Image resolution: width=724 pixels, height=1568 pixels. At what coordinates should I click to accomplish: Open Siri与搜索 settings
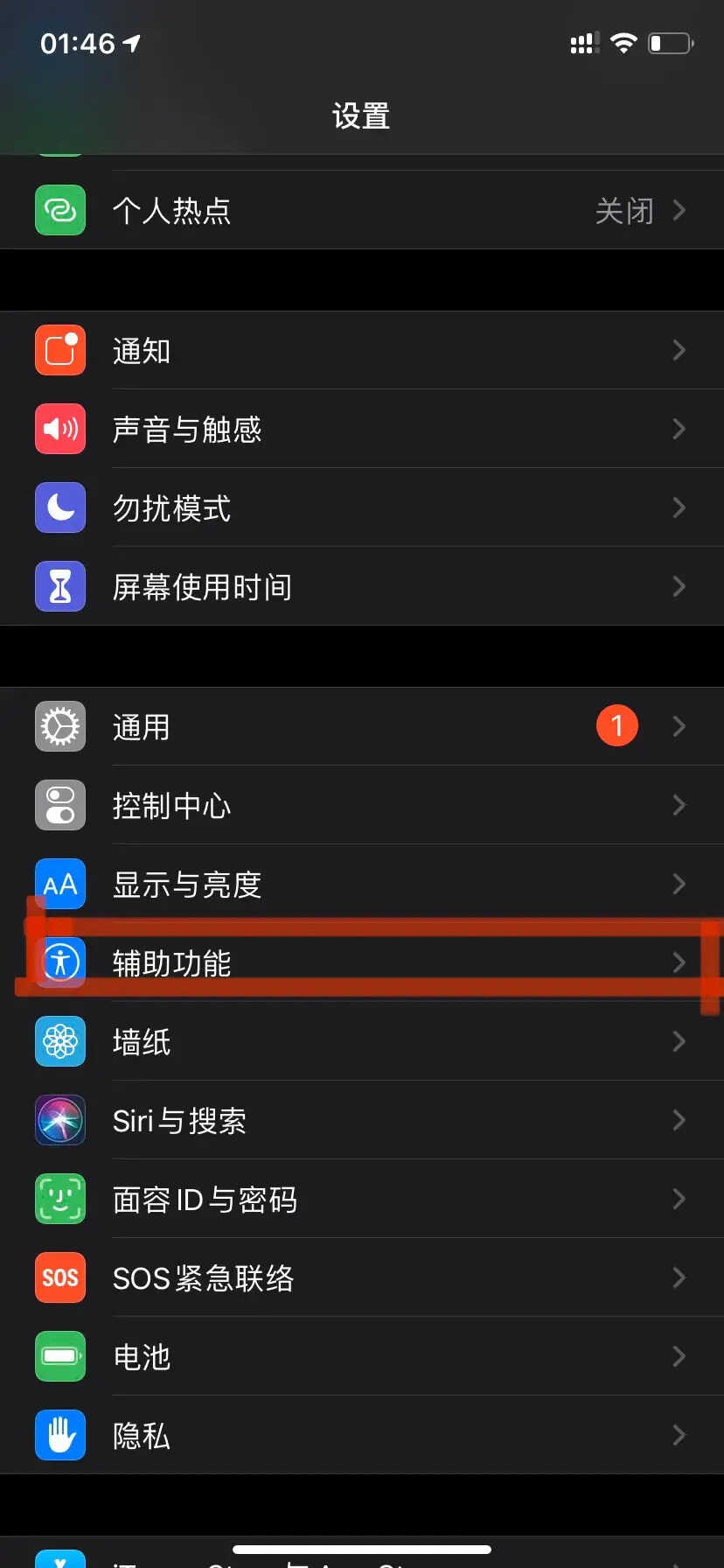pos(362,1120)
